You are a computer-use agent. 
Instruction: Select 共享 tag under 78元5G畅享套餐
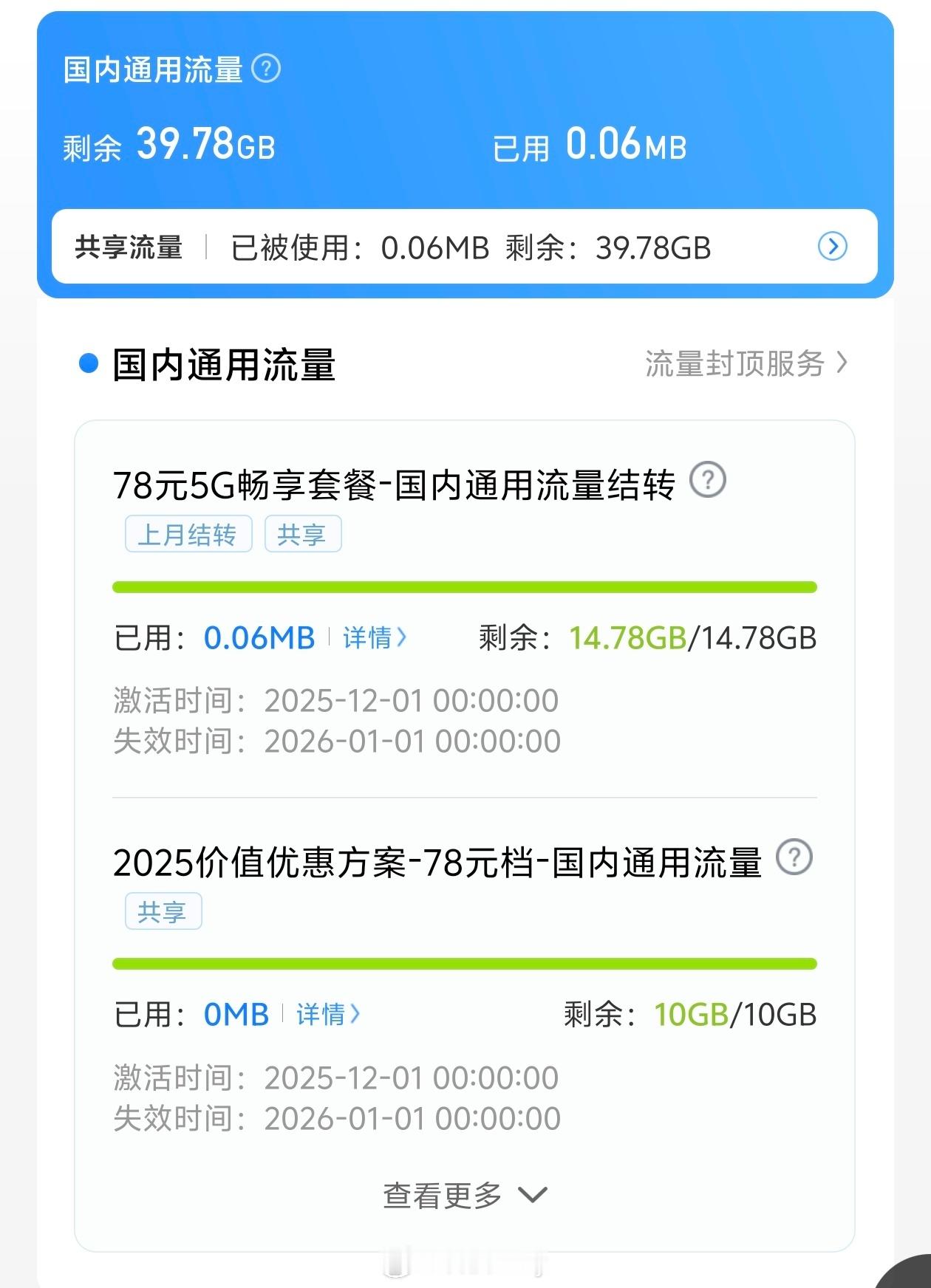[x=303, y=535]
